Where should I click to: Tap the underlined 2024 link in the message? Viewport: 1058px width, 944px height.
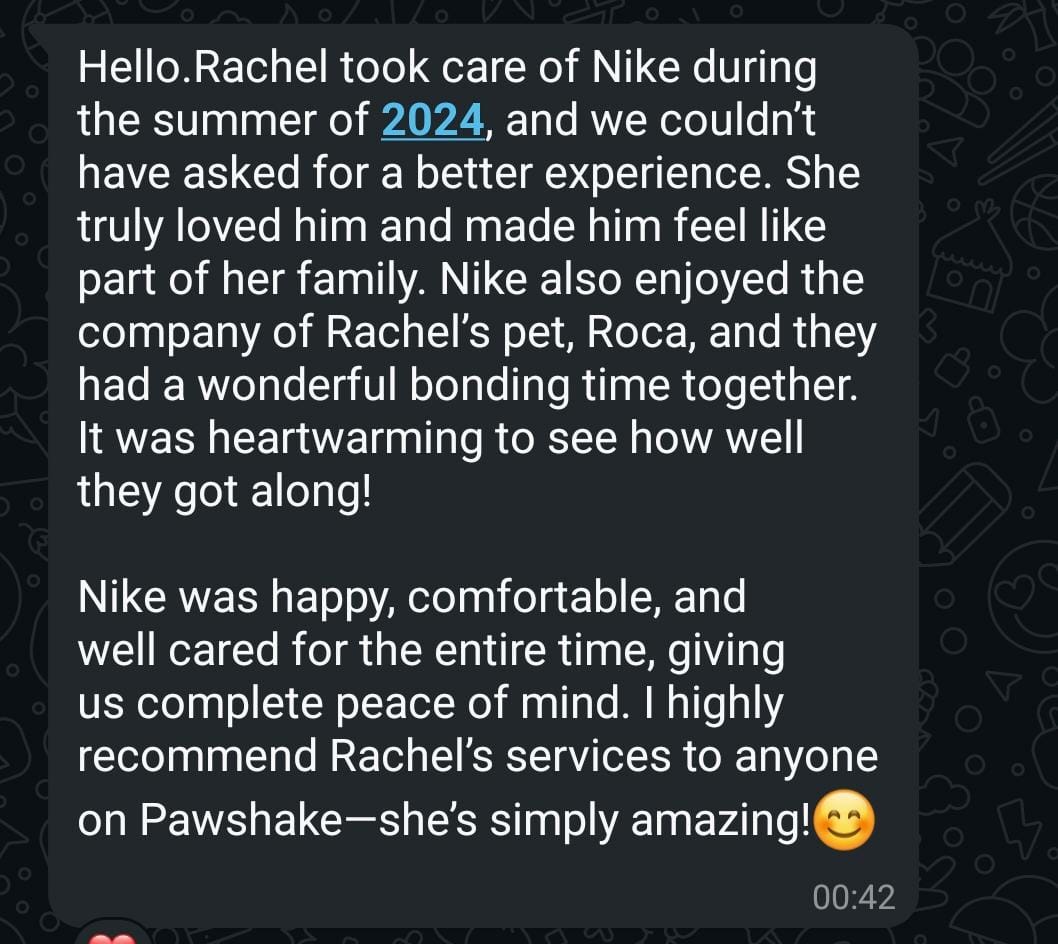click(x=433, y=122)
